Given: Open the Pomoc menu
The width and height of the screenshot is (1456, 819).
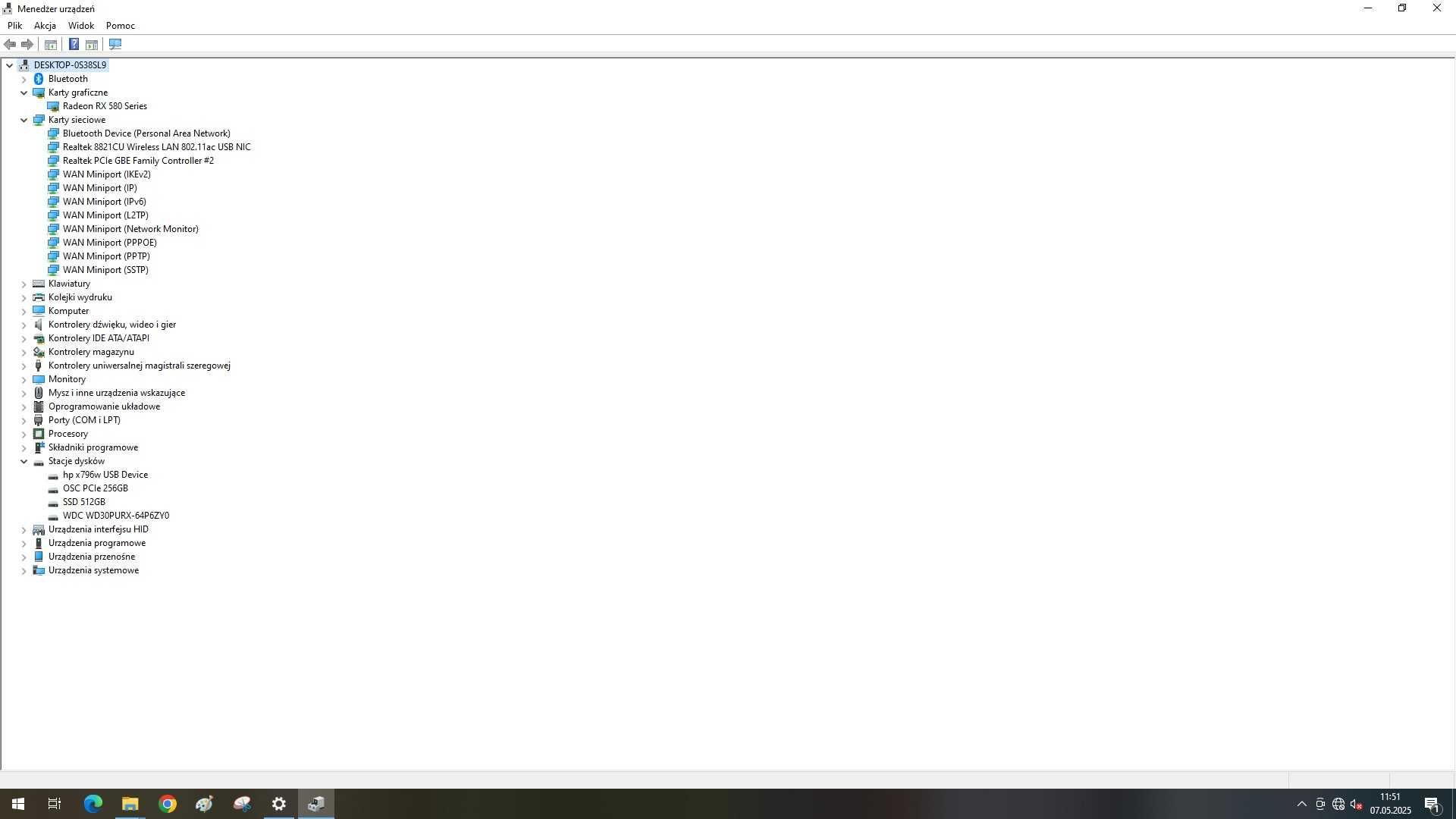Looking at the screenshot, I should 120,25.
